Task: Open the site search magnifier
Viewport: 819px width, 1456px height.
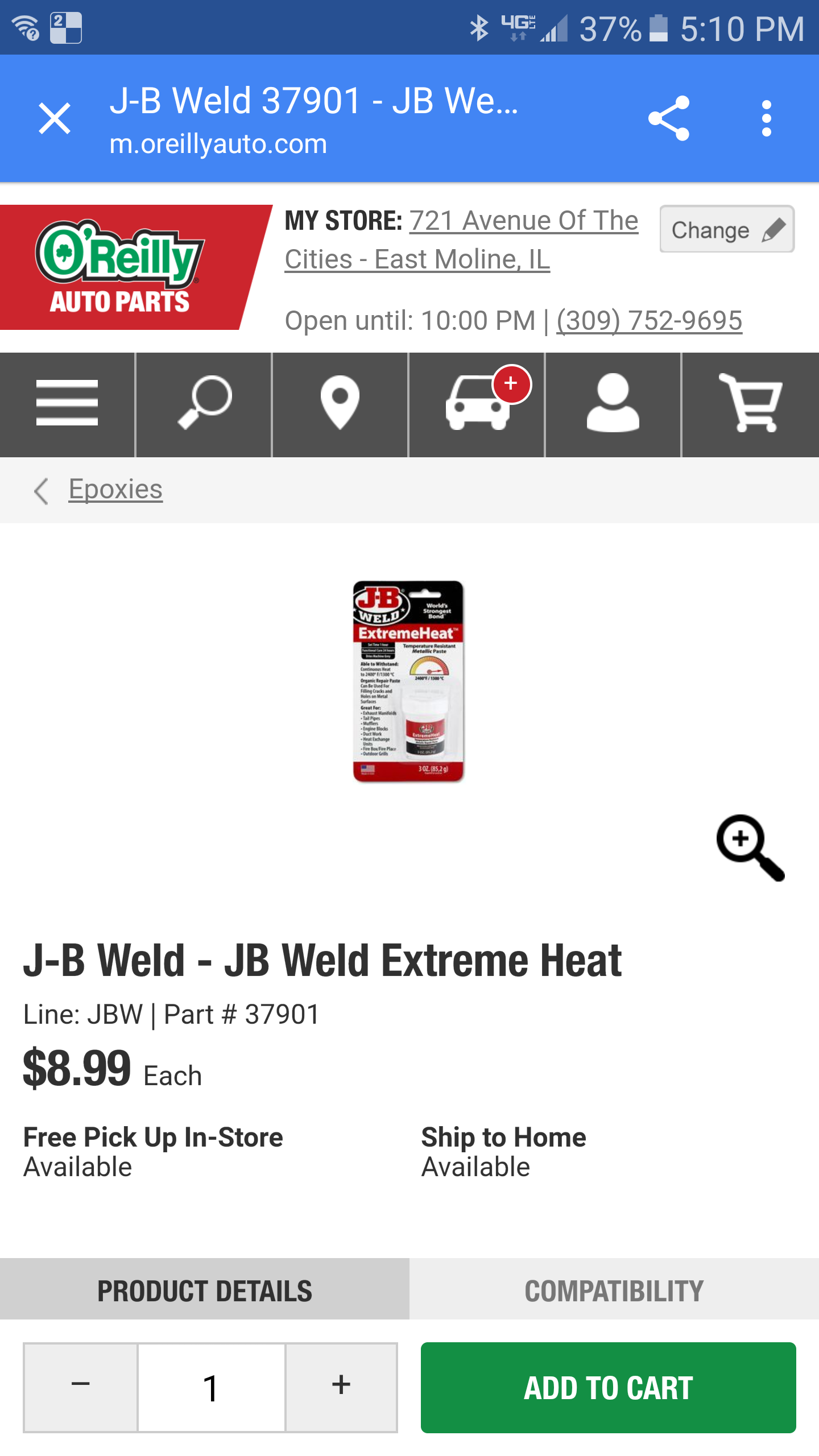Action: pos(204,404)
